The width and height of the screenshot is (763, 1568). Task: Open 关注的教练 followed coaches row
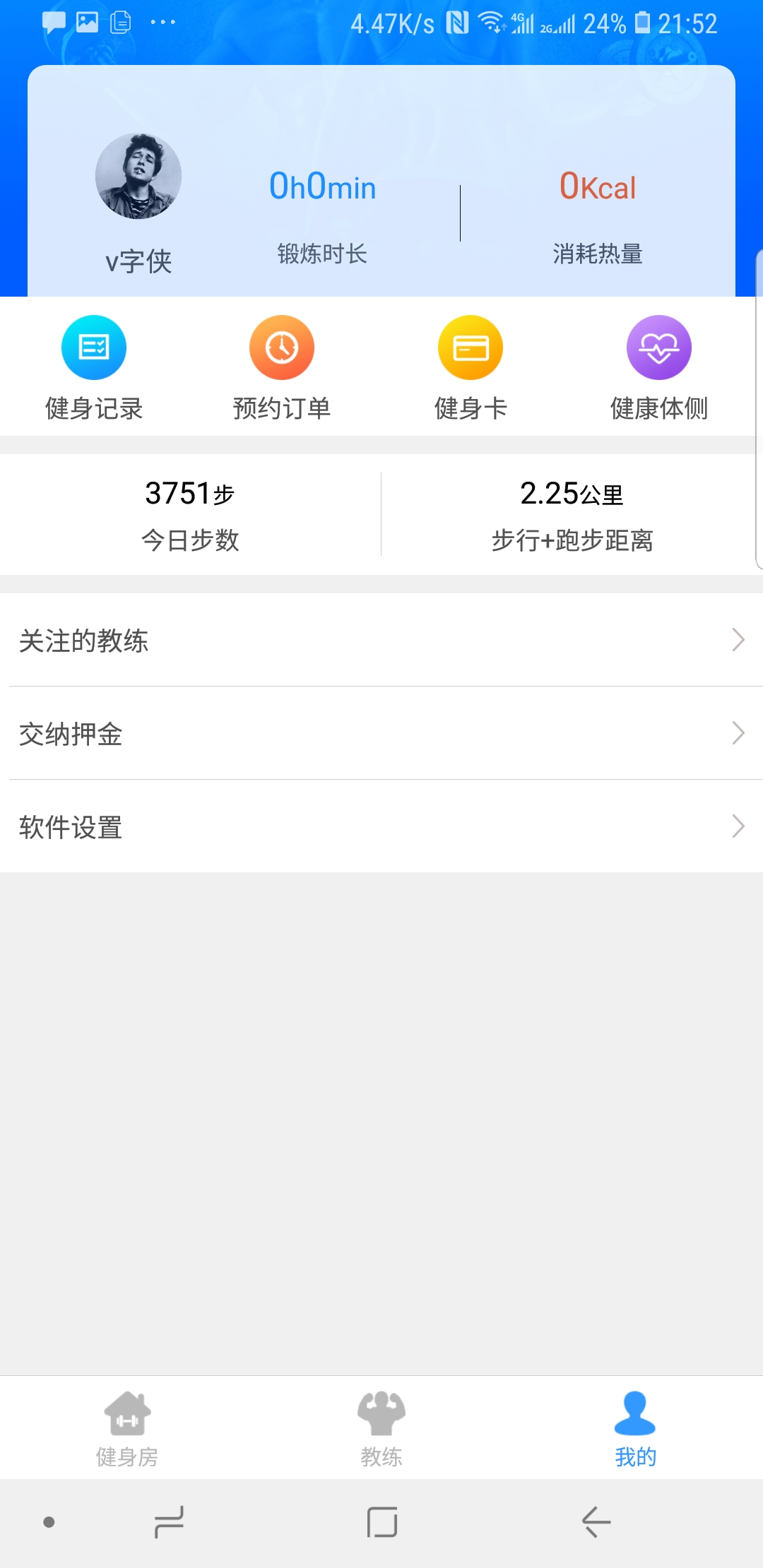coord(381,640)
